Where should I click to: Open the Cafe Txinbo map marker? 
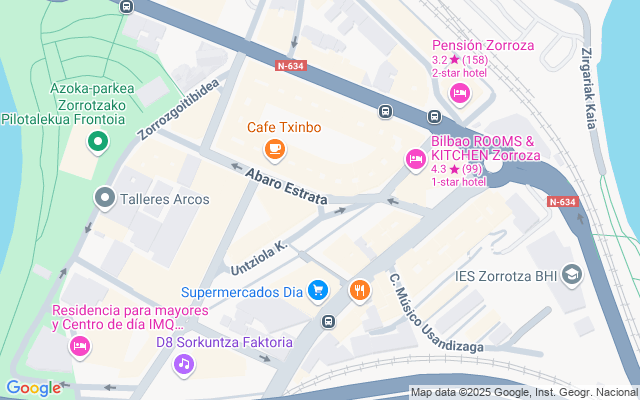click(274, 150)
